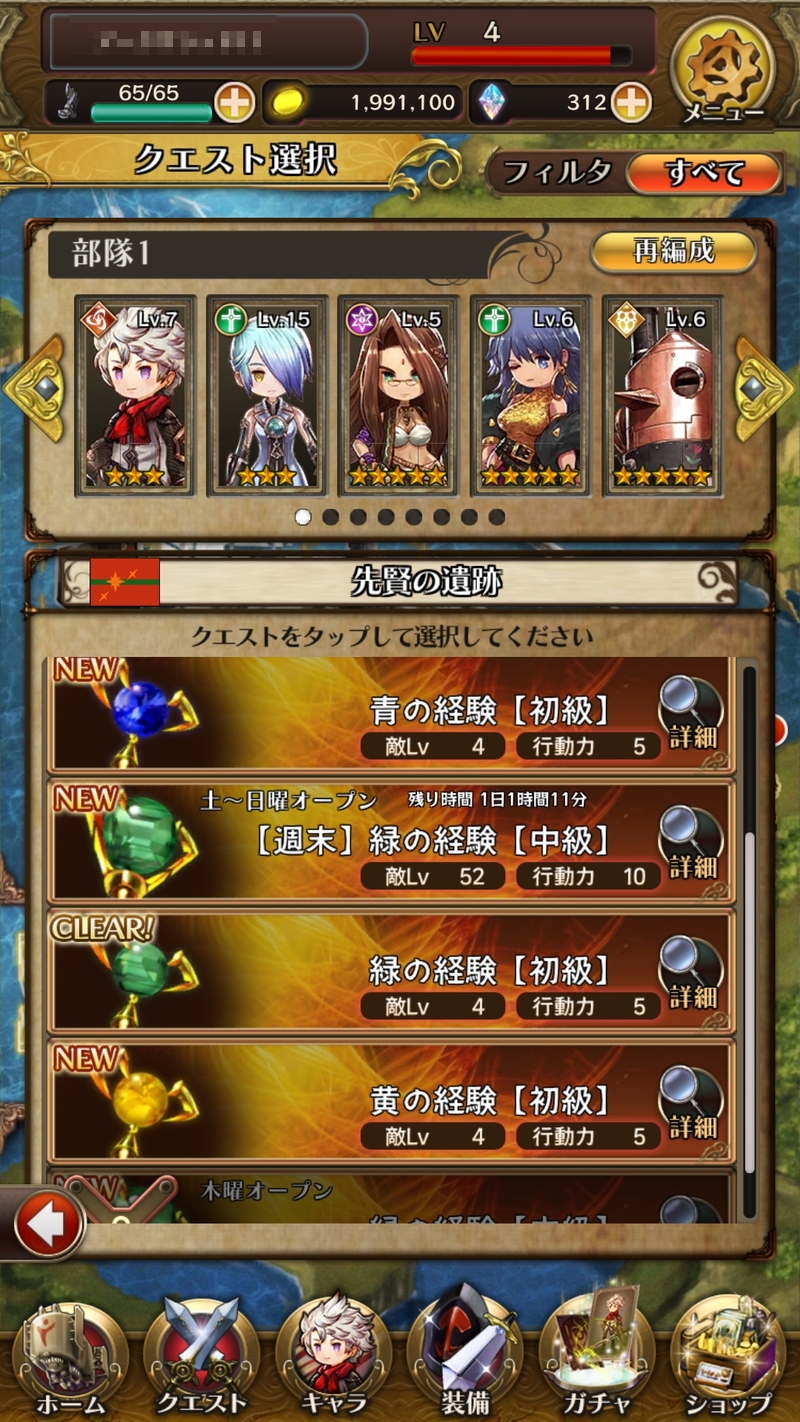The width and height of the screenshot is (800, 1422).
Task: Add stamina with the plus button
Action: pyautogui.click(x=234, y=102)
